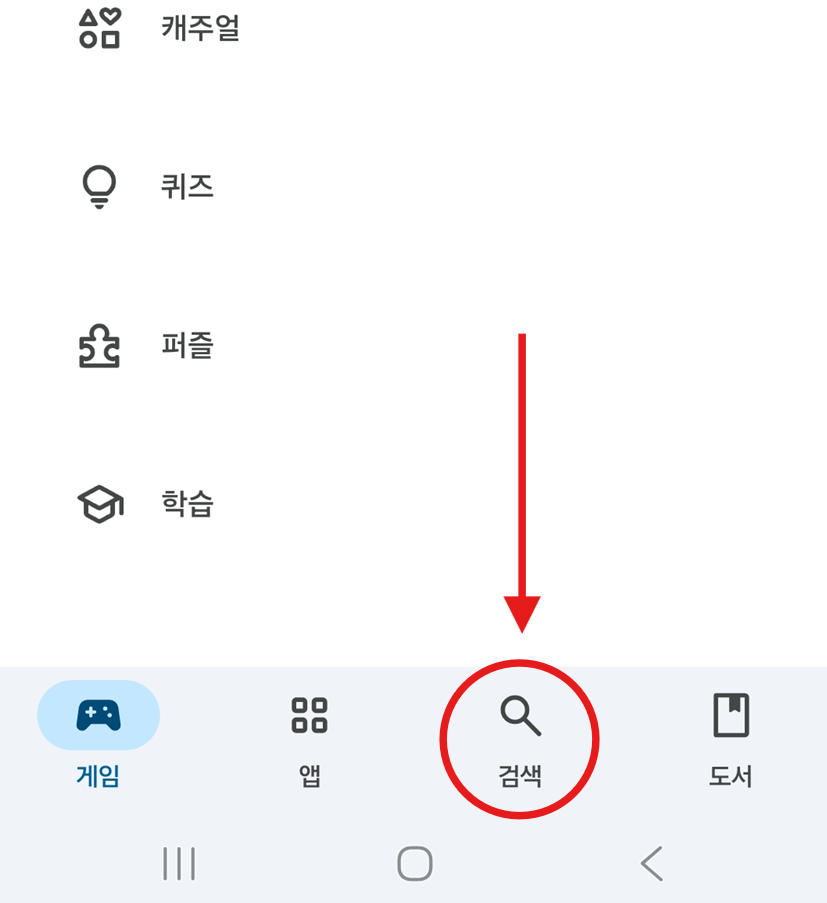Switch to the 도서 tab

pyautogui.click(x=731, y=740)
